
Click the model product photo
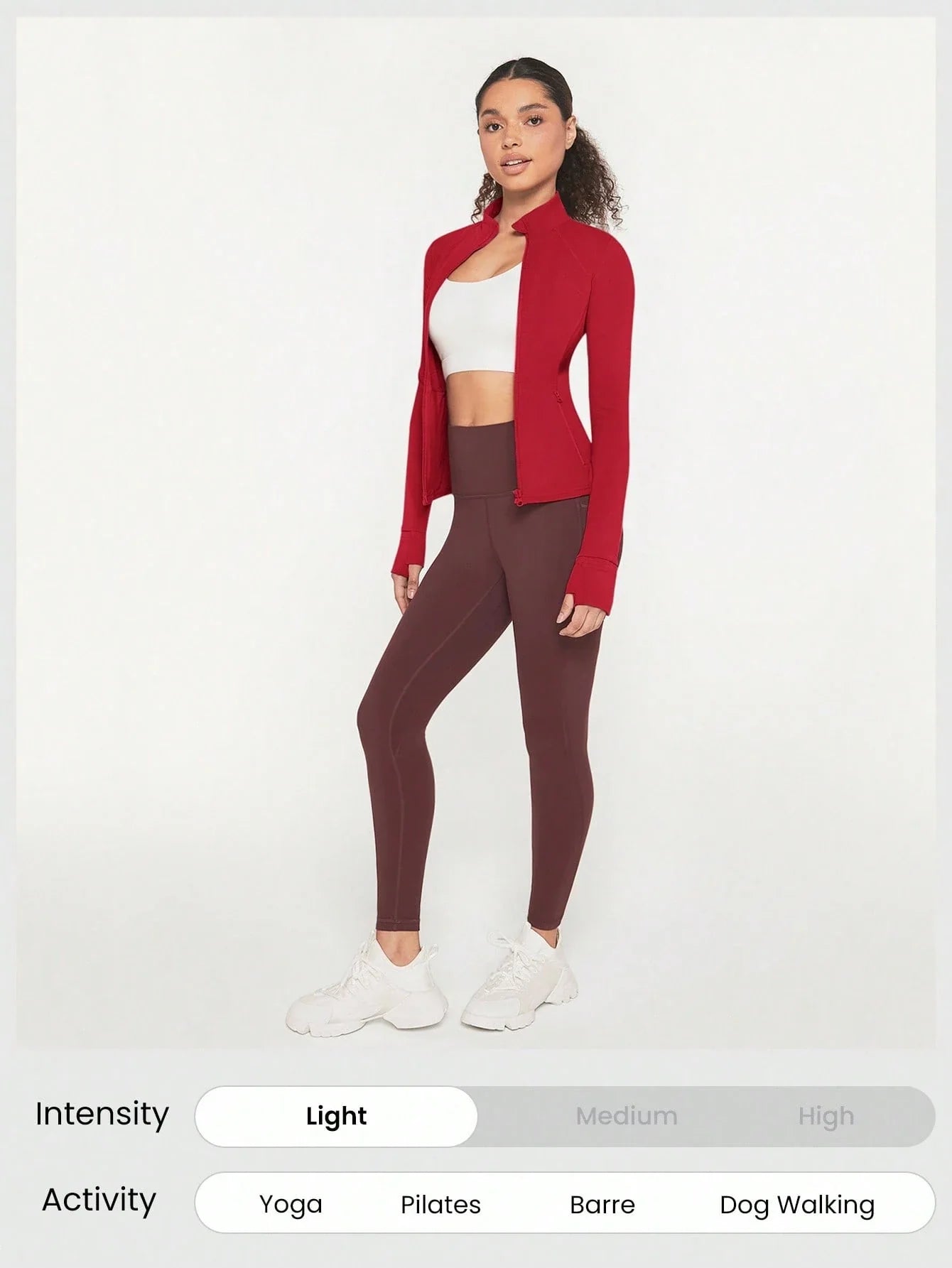(x=476, y=540)
